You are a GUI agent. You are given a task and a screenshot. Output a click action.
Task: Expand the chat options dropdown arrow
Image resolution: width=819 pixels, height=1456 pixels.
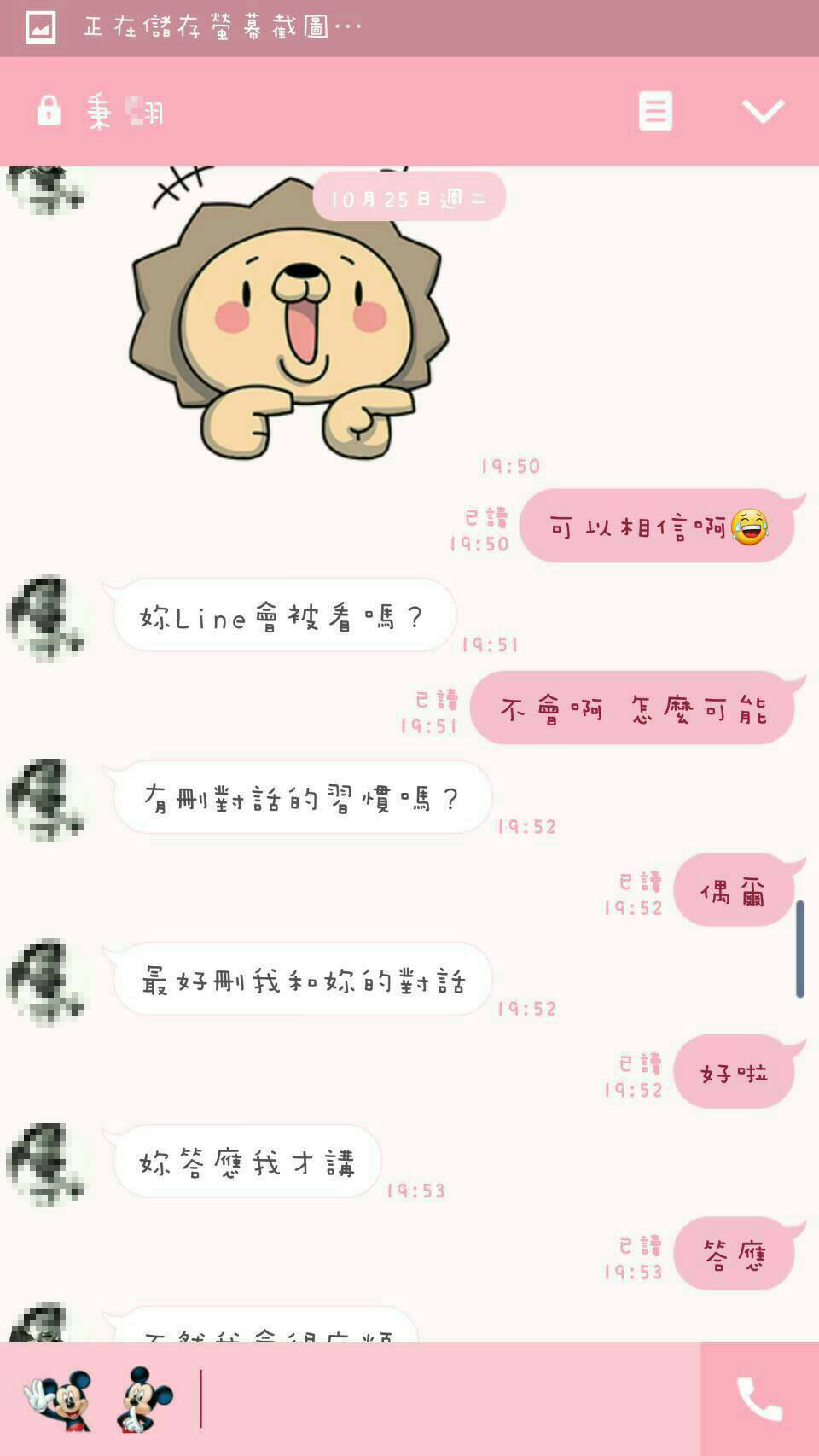[763, 112]
